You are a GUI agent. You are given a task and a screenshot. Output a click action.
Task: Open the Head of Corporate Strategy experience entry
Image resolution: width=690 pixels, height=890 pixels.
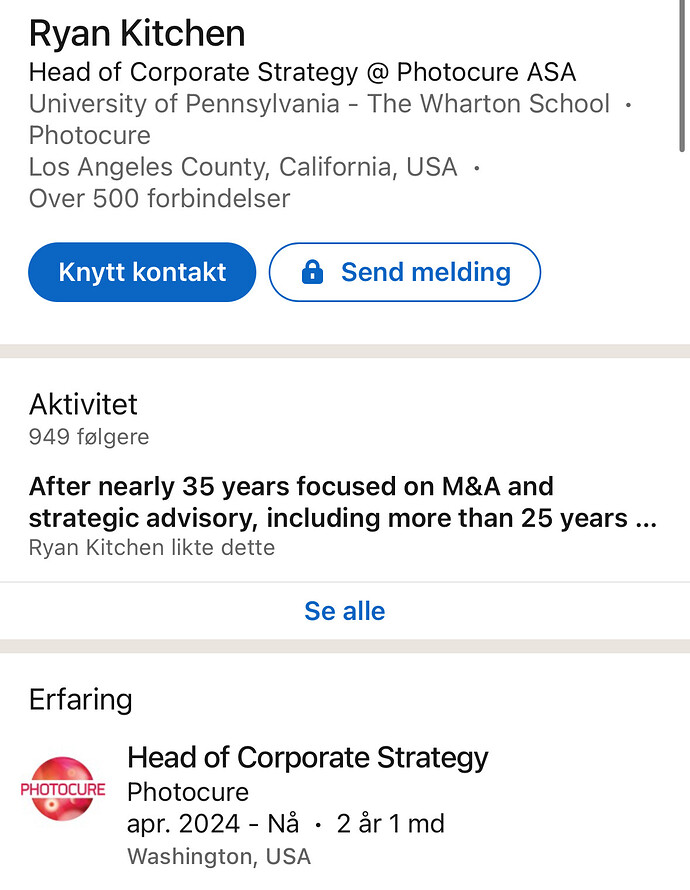(307, 758)
